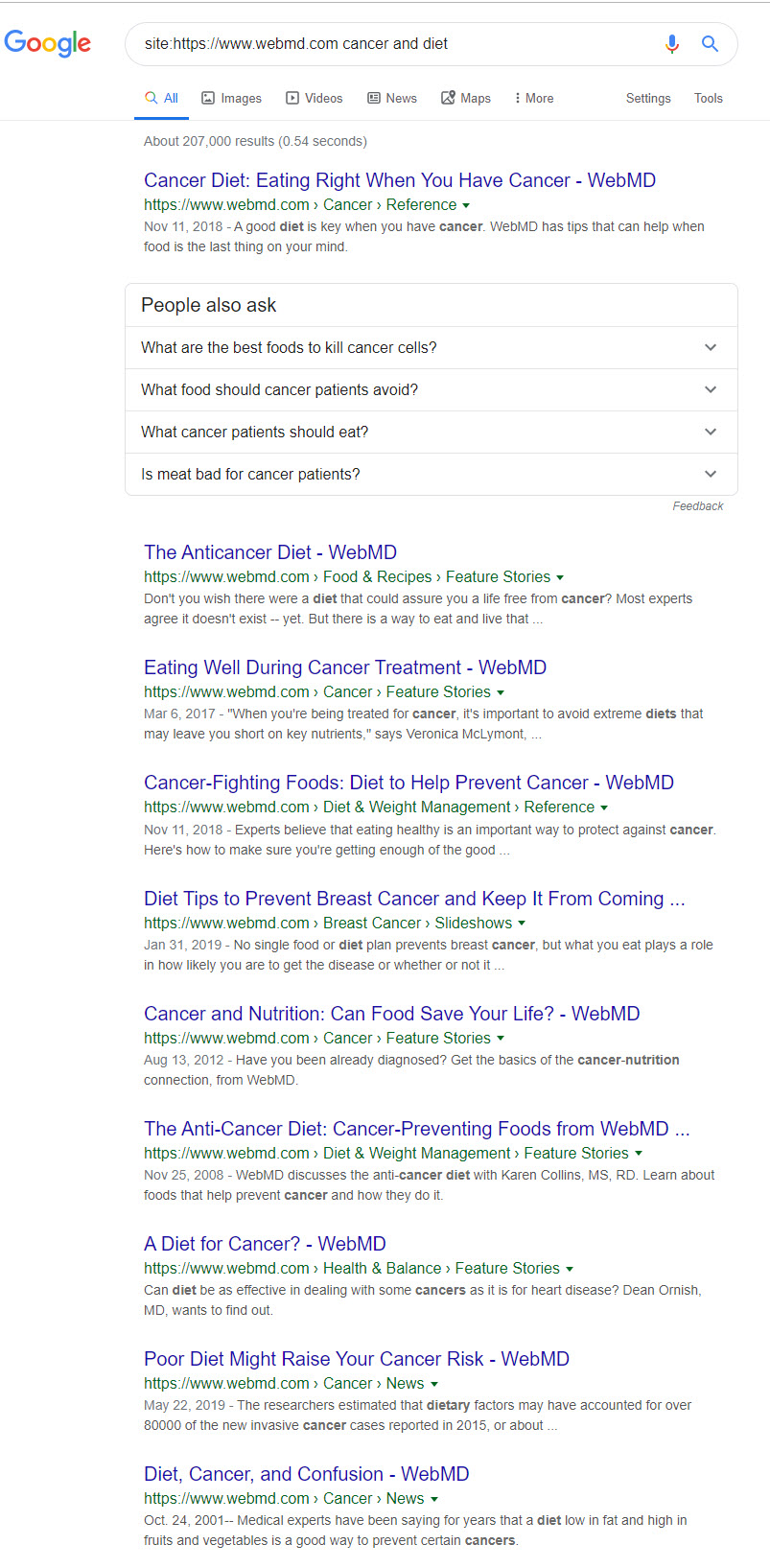Open search Settings

click(648, 98)
